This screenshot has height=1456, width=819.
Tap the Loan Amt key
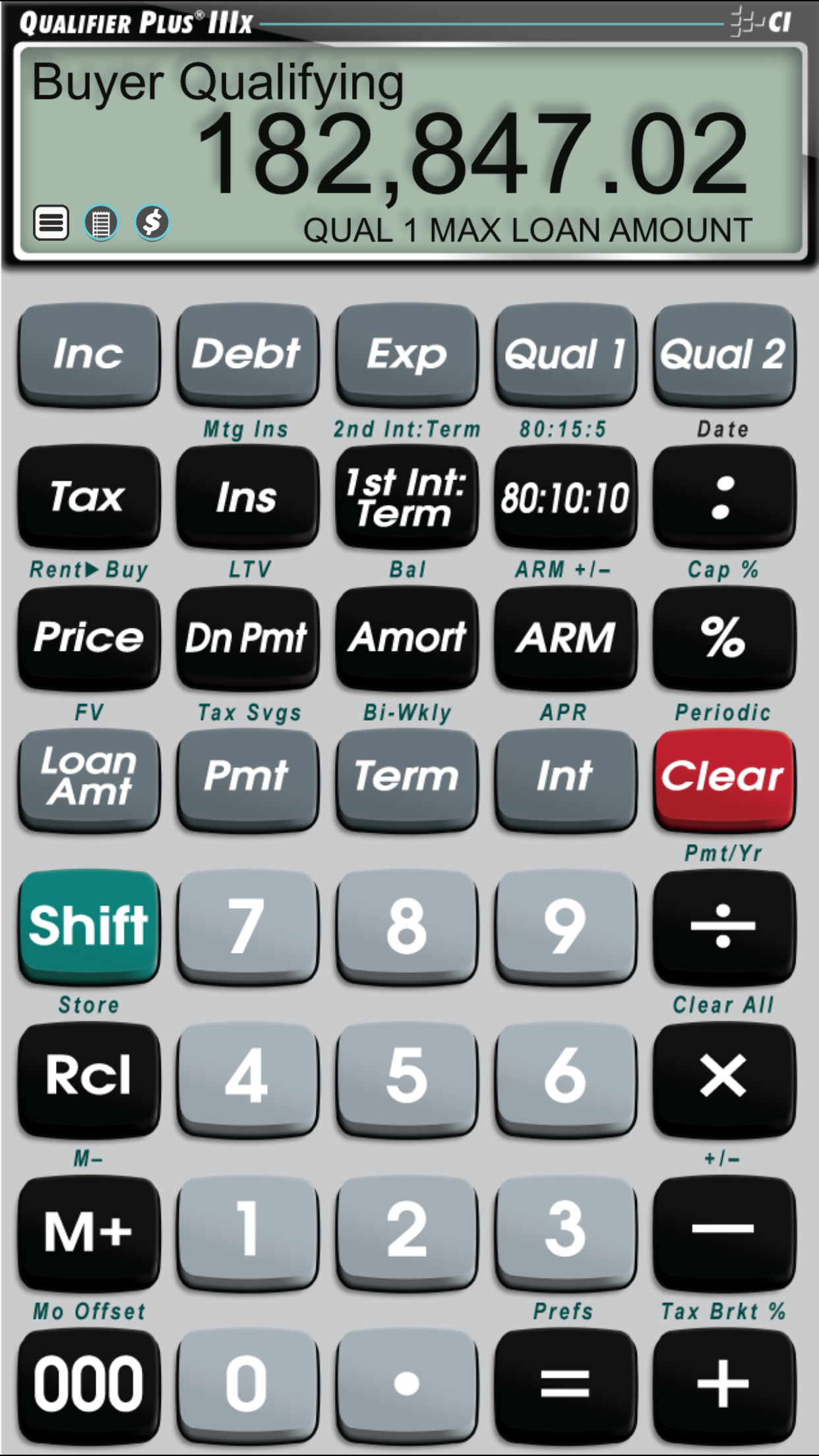89,779
